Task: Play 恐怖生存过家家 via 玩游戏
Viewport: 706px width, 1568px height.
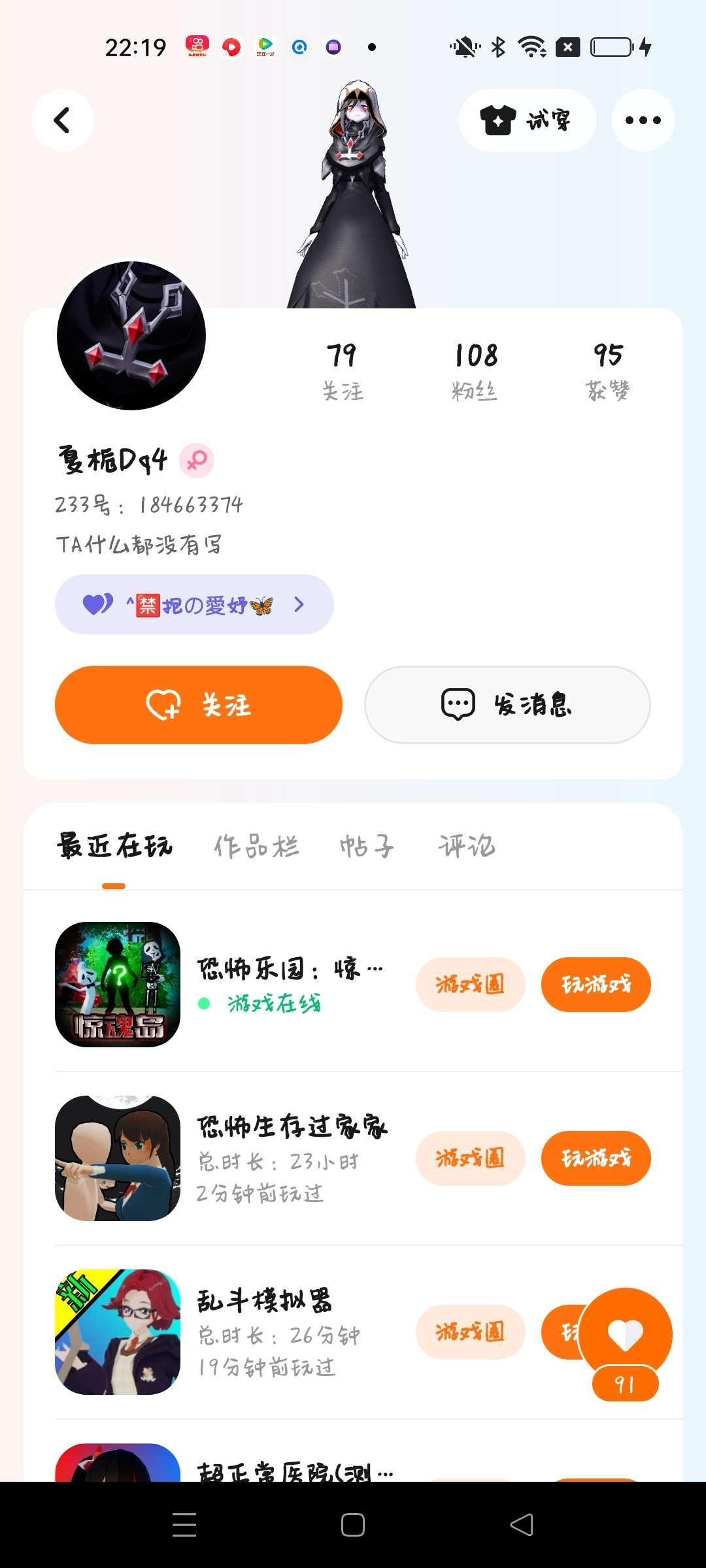Action: 596,1158
